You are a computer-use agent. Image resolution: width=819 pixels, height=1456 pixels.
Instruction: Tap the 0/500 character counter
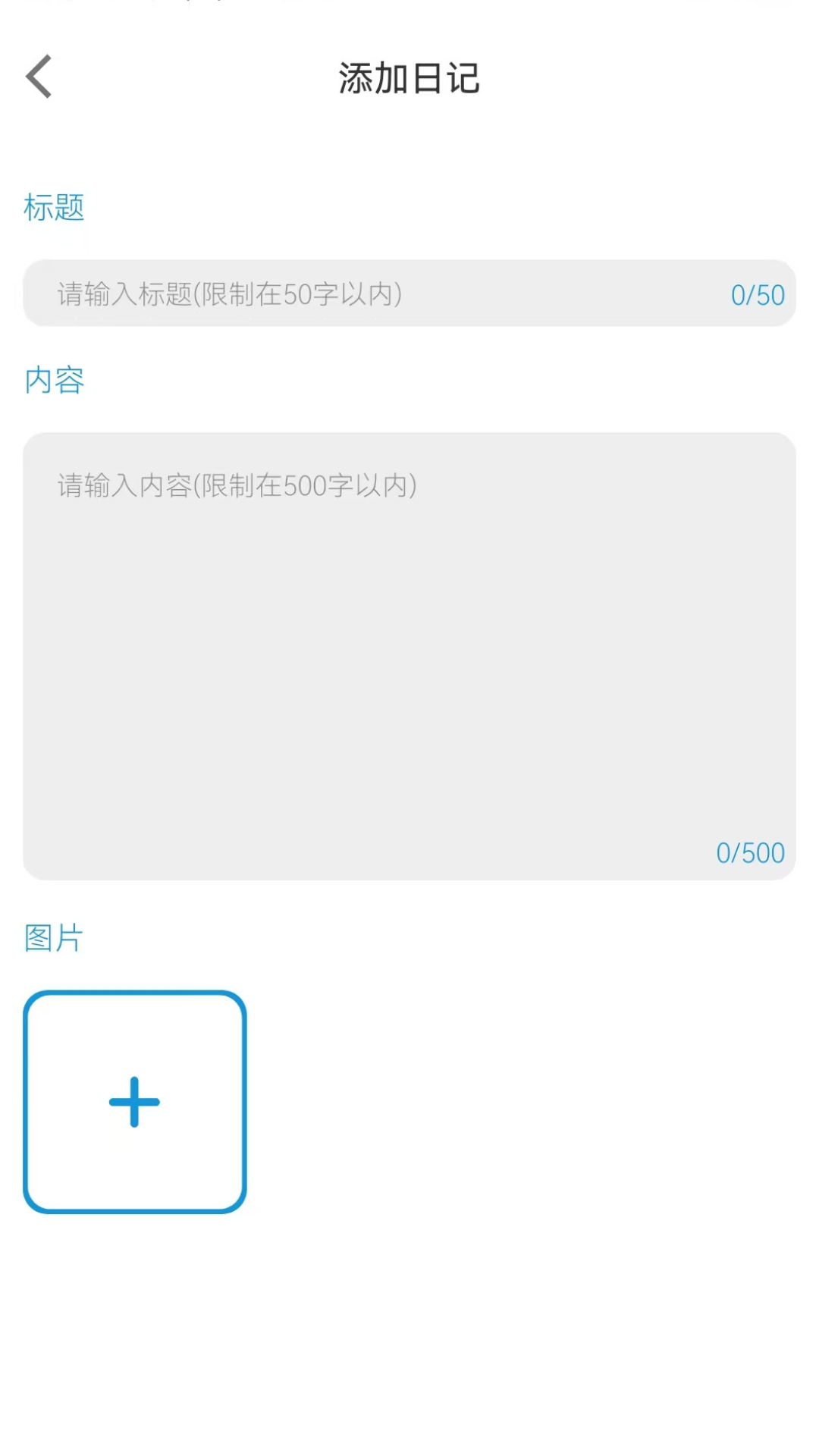750,852
